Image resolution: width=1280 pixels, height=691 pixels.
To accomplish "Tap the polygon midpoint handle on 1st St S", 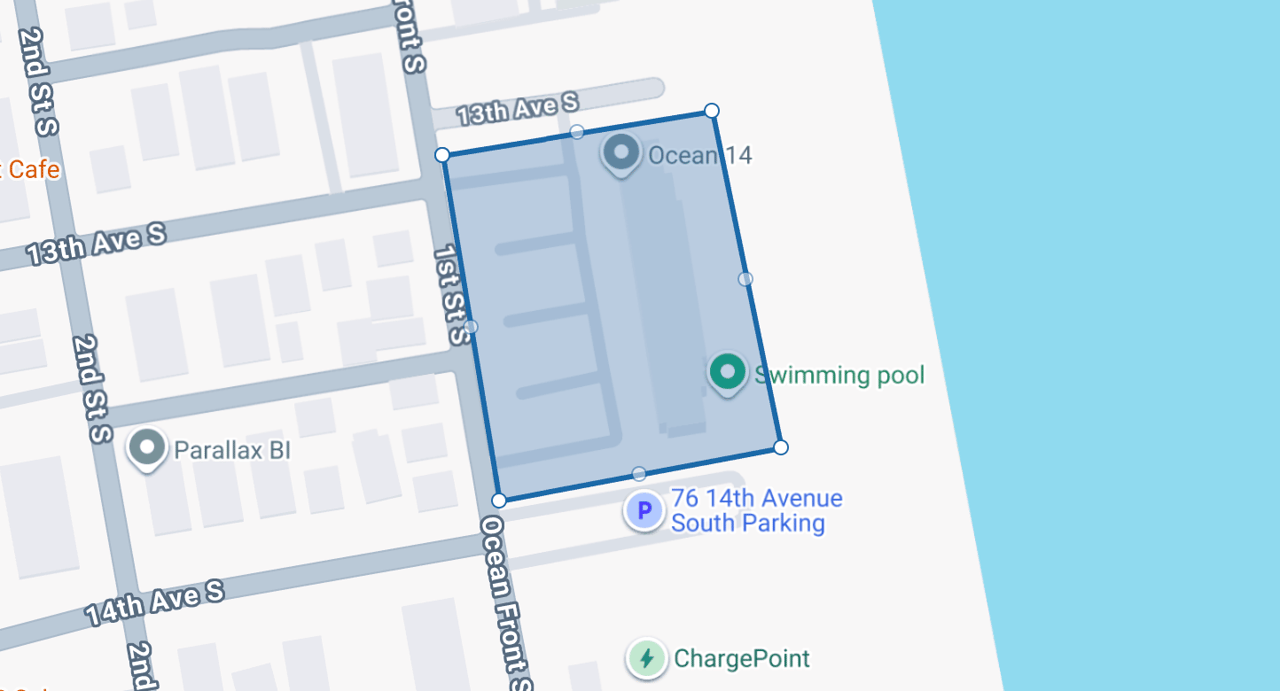I will 471,327.
